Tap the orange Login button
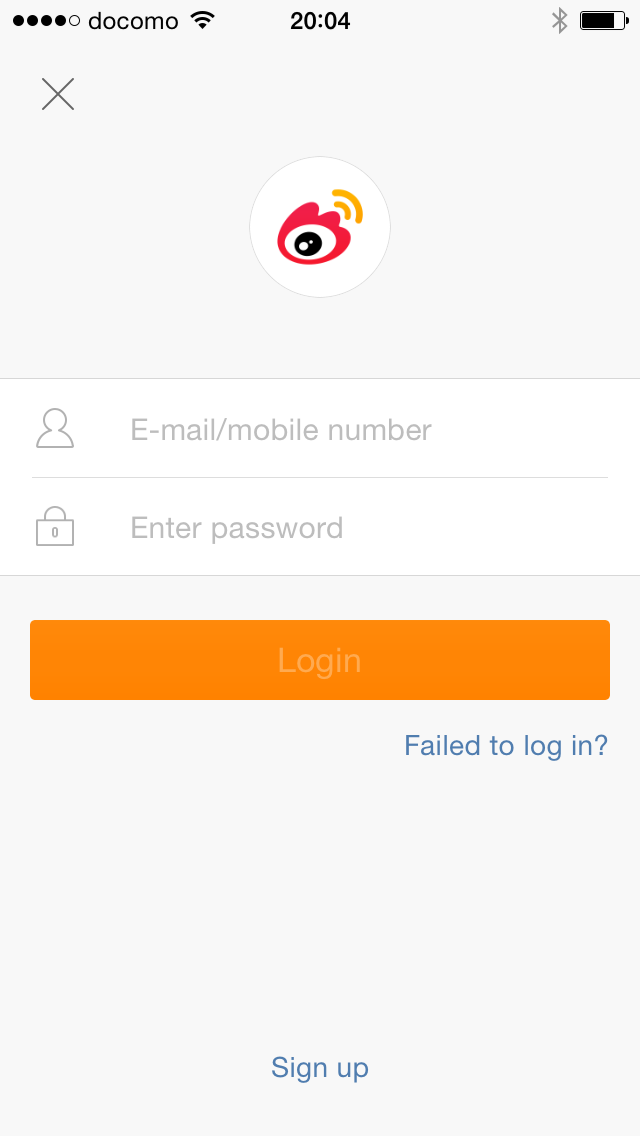The width and height of the screenshot is (640, 1136). pos(320,660)
